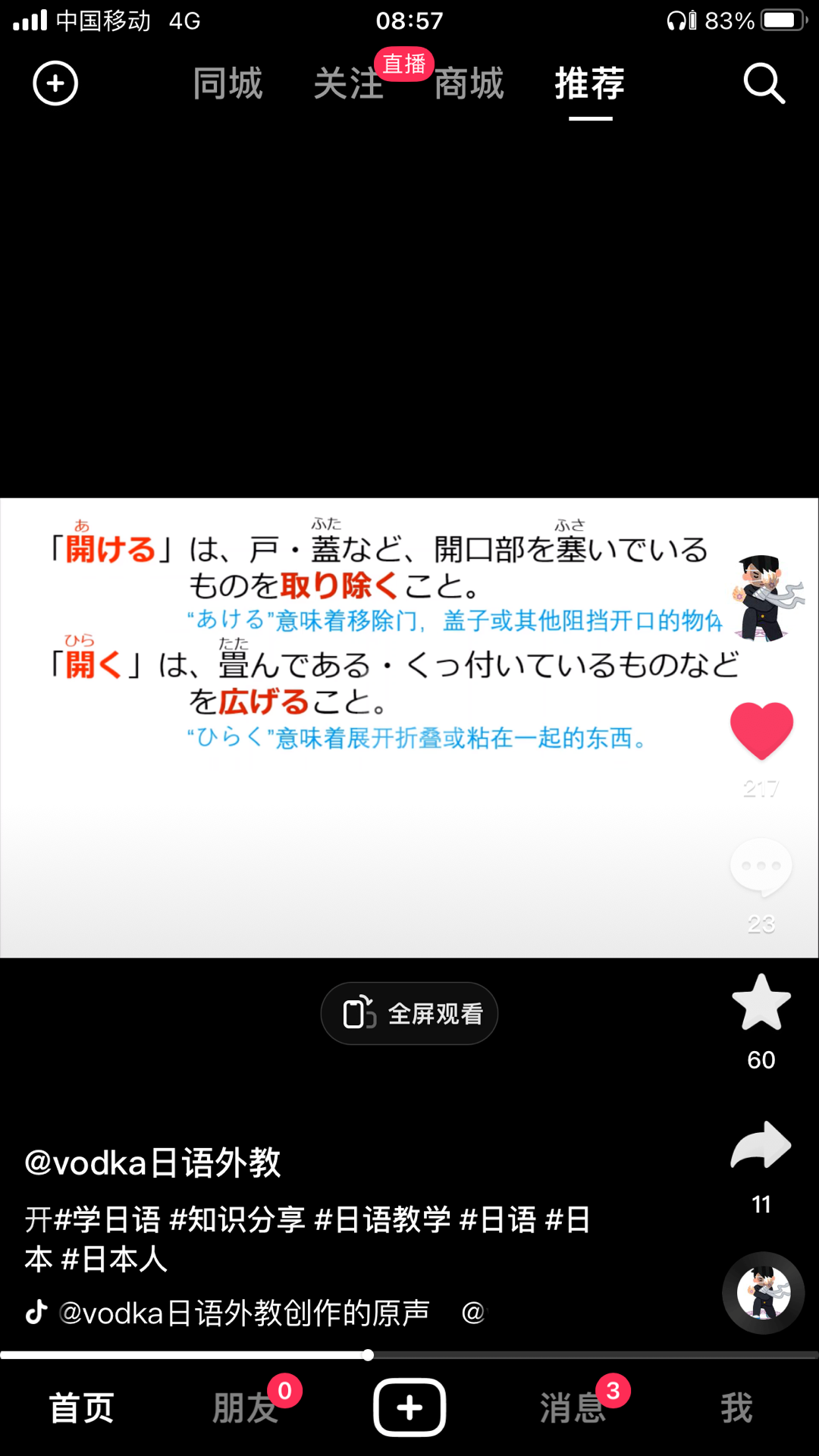Open the comments bubble
This screenshot has width=819, height=1456.
[761, 868]
